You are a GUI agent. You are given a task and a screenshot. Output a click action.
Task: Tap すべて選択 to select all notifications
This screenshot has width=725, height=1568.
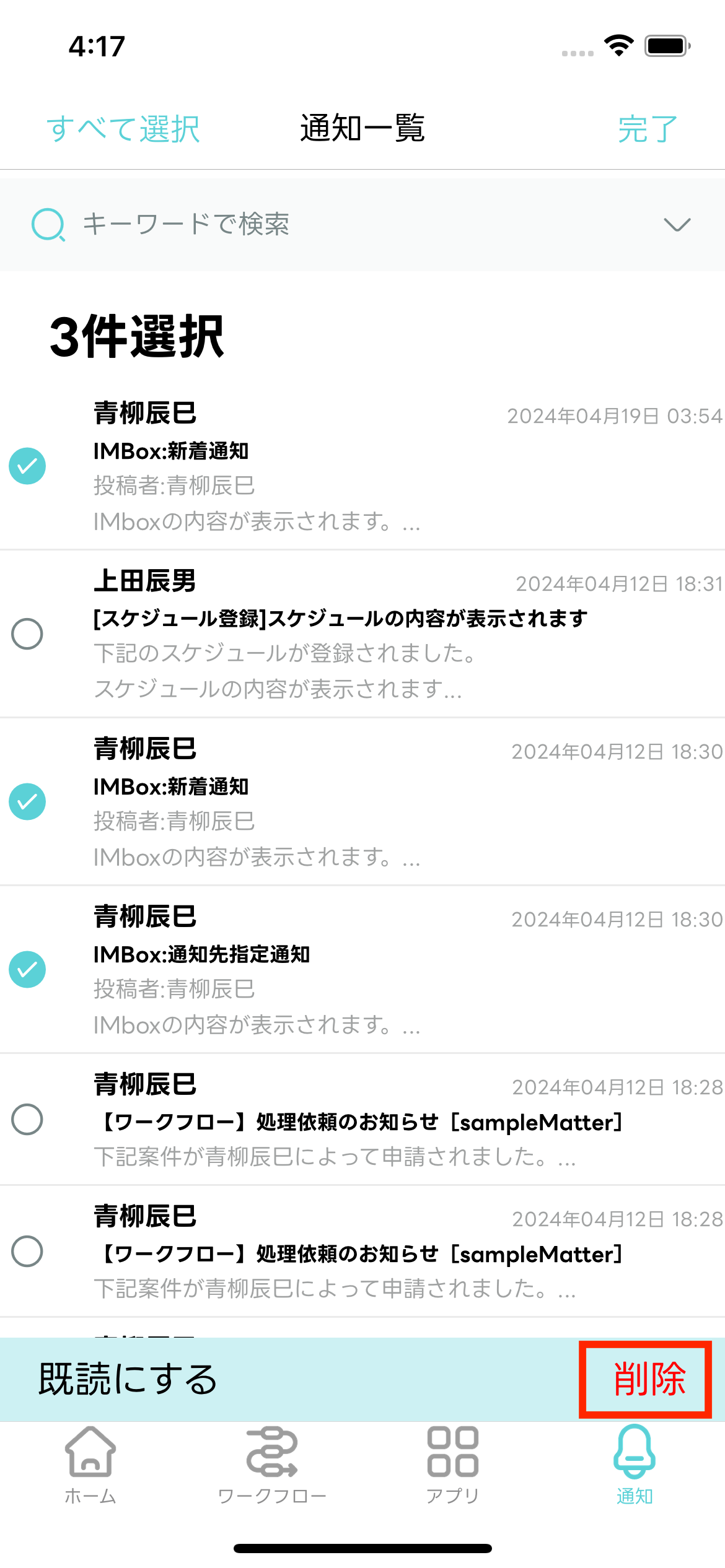[123, 129]
